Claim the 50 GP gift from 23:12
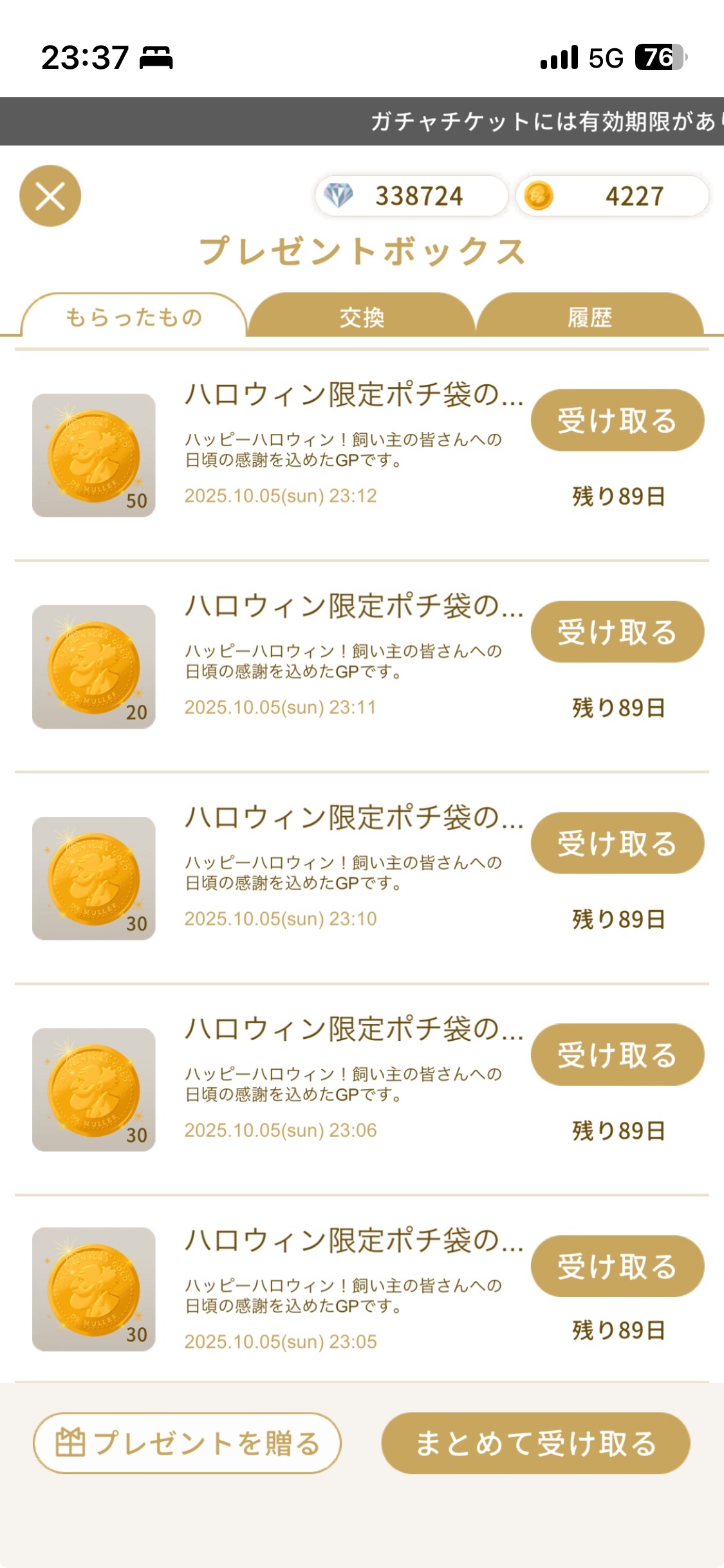Screen dimensions: 724x1568 click(617, 420)
